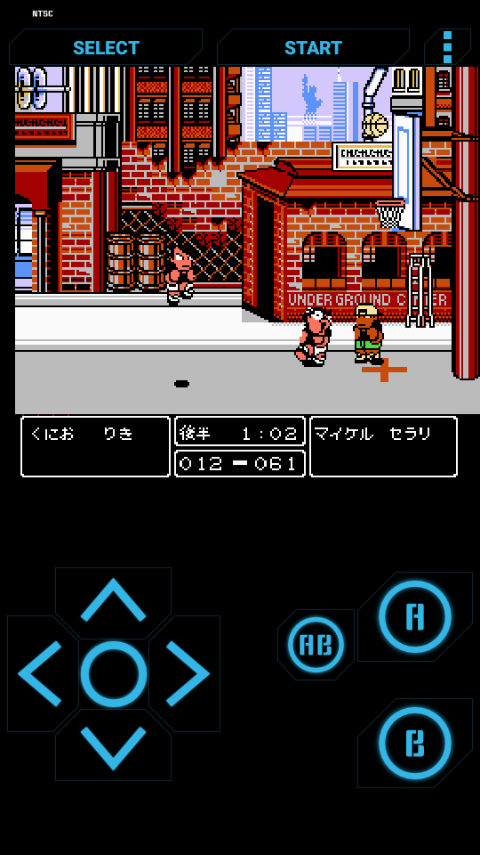Open the emulator overflow menu
480x855 pixels.
(447, 47)
